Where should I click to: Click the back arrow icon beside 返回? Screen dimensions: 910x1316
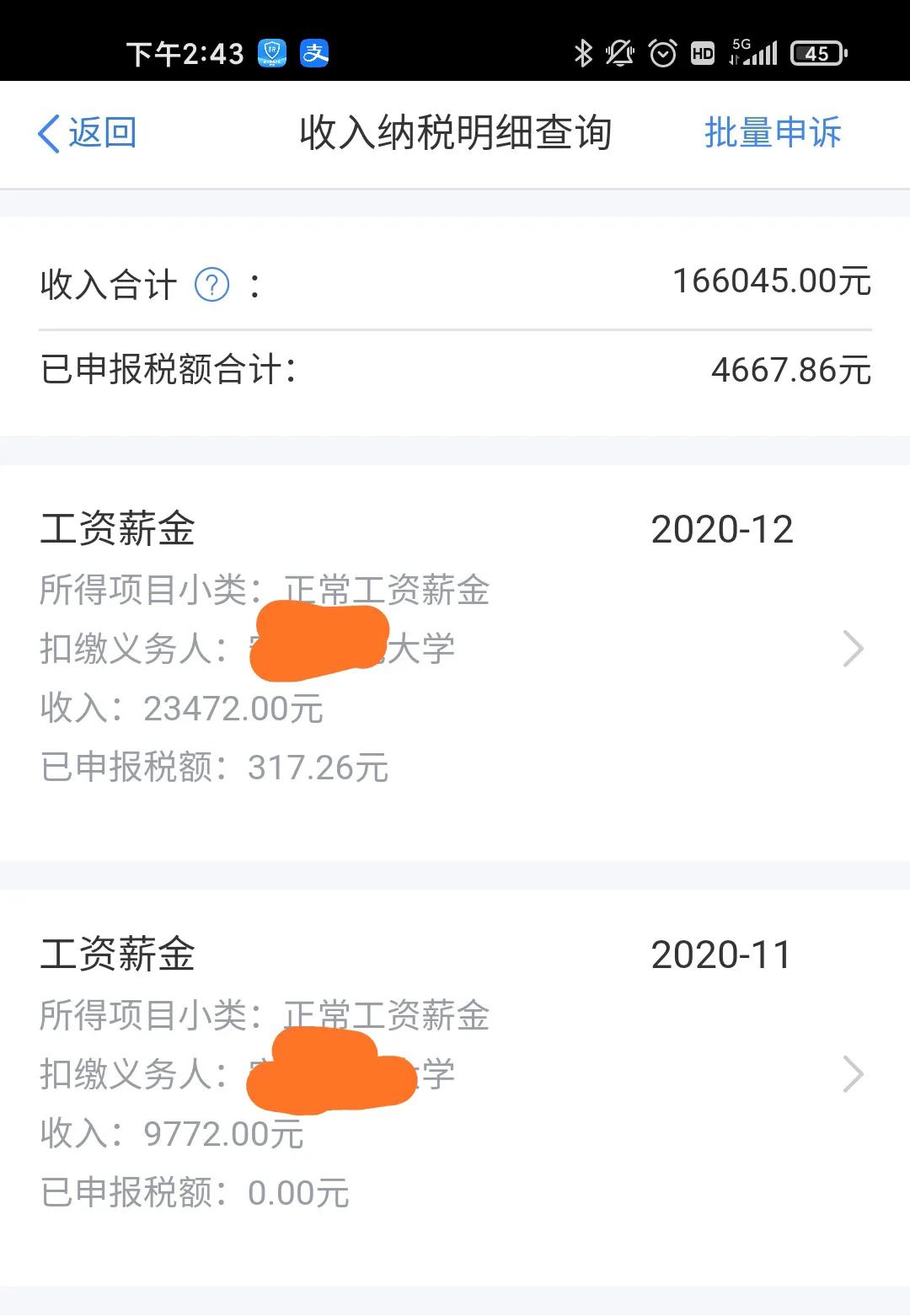point(48,132)
